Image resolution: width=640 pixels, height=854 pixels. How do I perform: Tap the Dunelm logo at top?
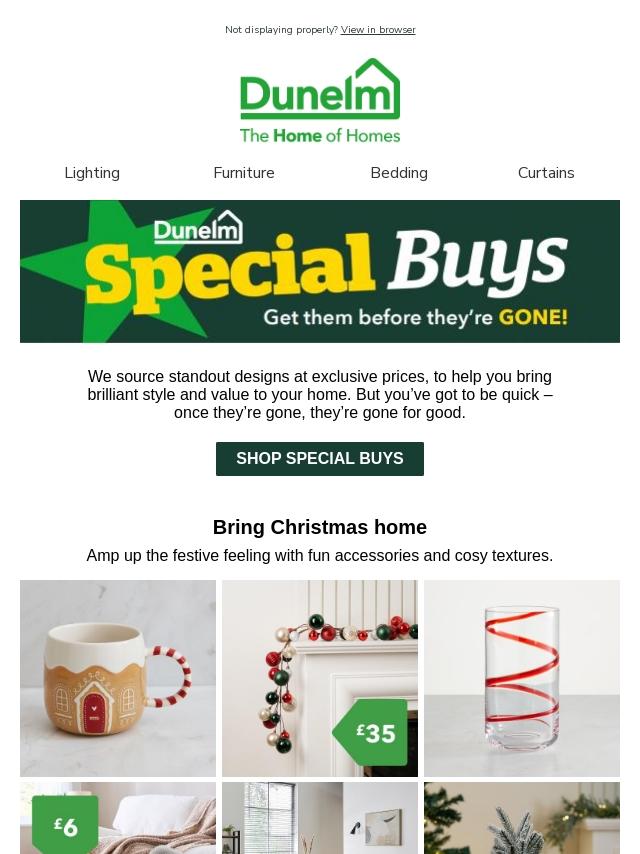coord(320,100)
